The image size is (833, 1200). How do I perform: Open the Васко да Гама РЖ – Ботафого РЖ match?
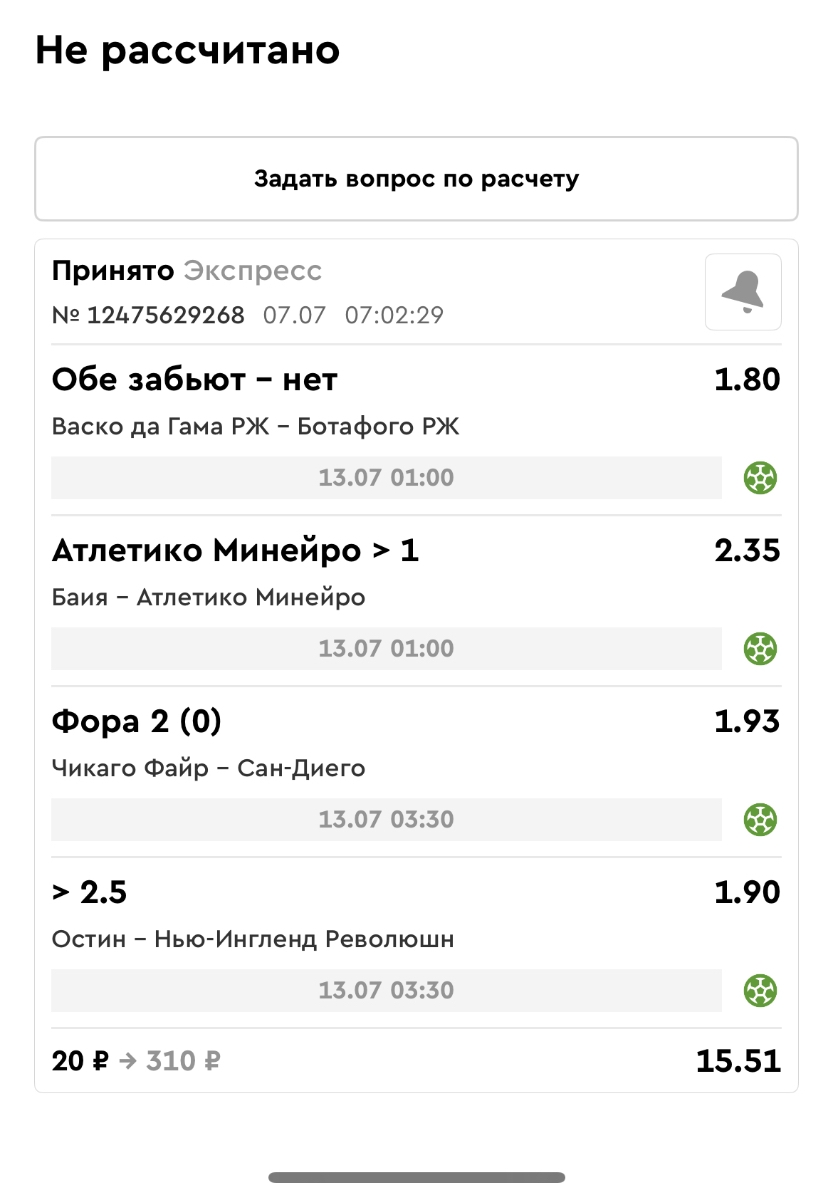255,428
